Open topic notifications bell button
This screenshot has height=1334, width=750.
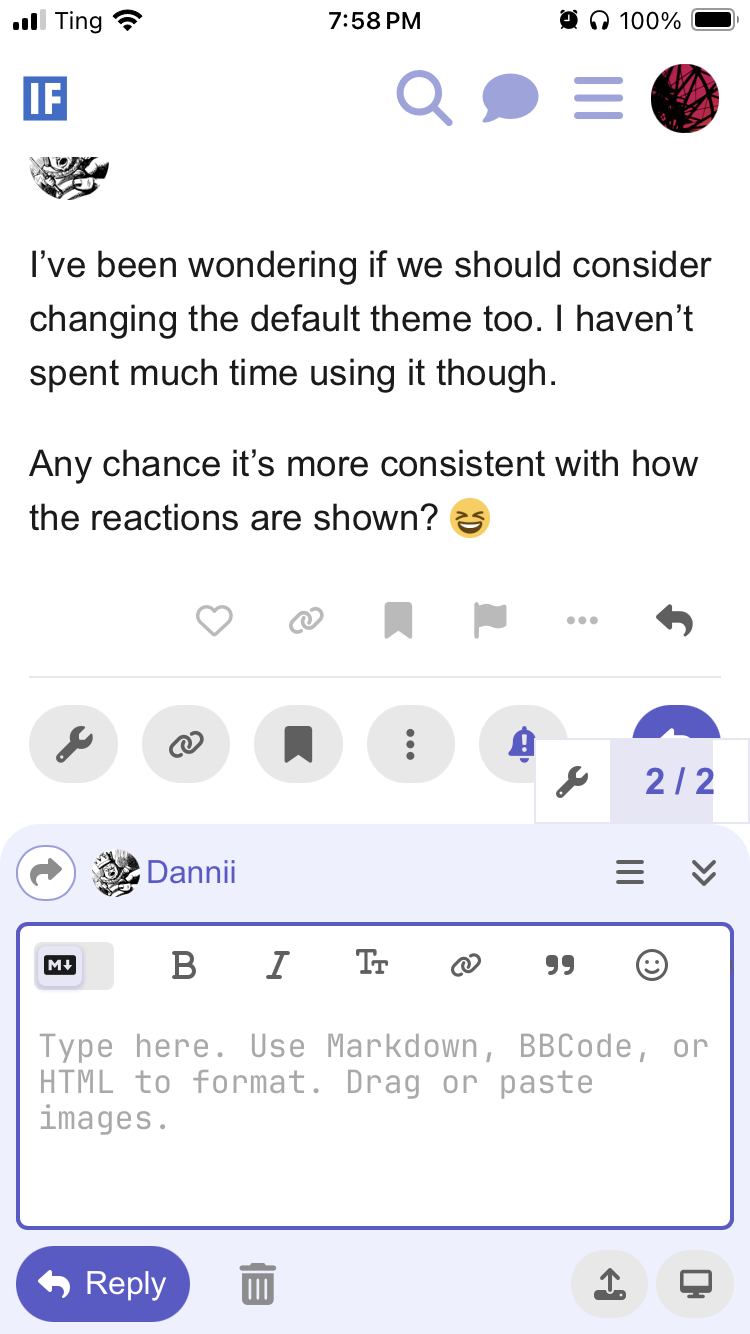click(523, 743)
